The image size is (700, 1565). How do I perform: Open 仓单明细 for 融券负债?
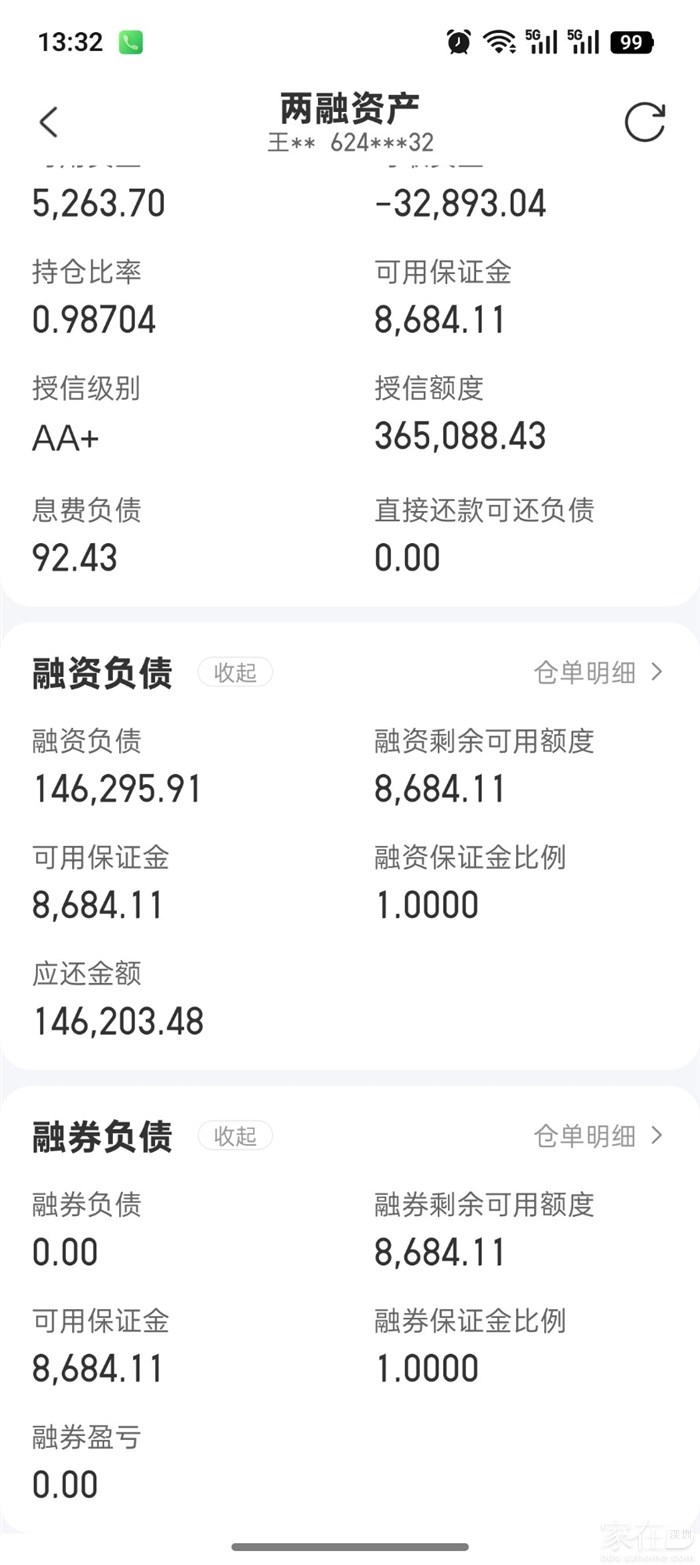[598, 1135]
